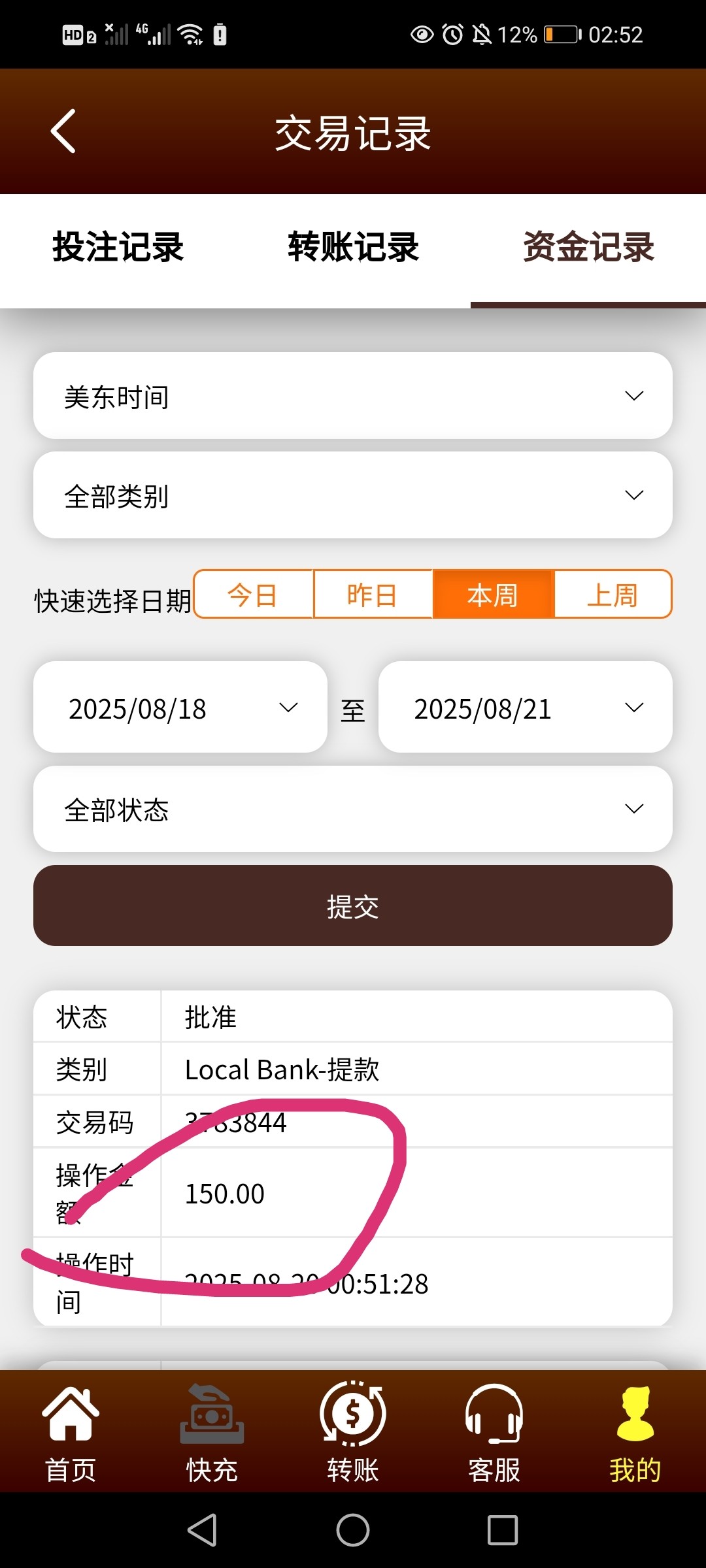
Task: Choose 上周 quick date option
Action: (613, 595)
